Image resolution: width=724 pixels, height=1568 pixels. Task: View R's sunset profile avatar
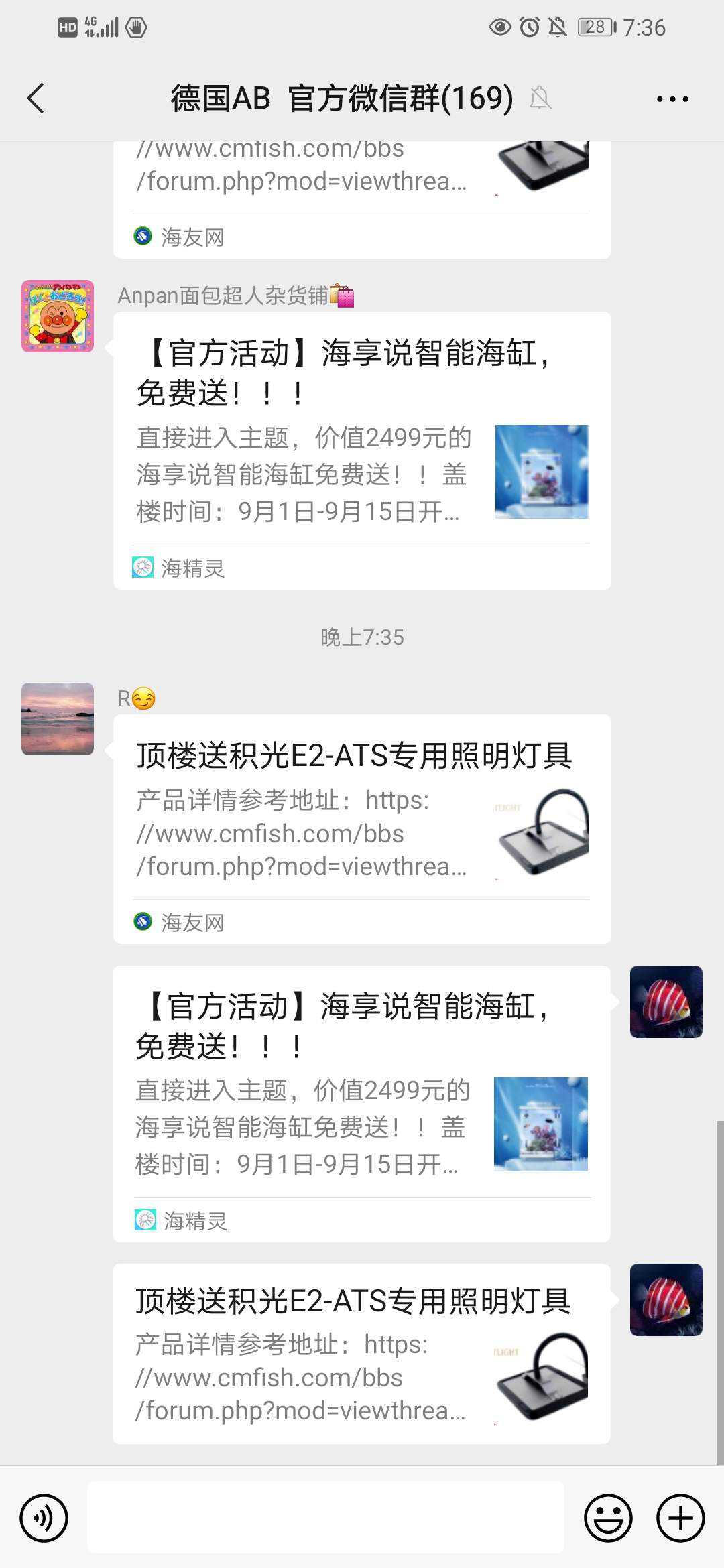point(58,719)
